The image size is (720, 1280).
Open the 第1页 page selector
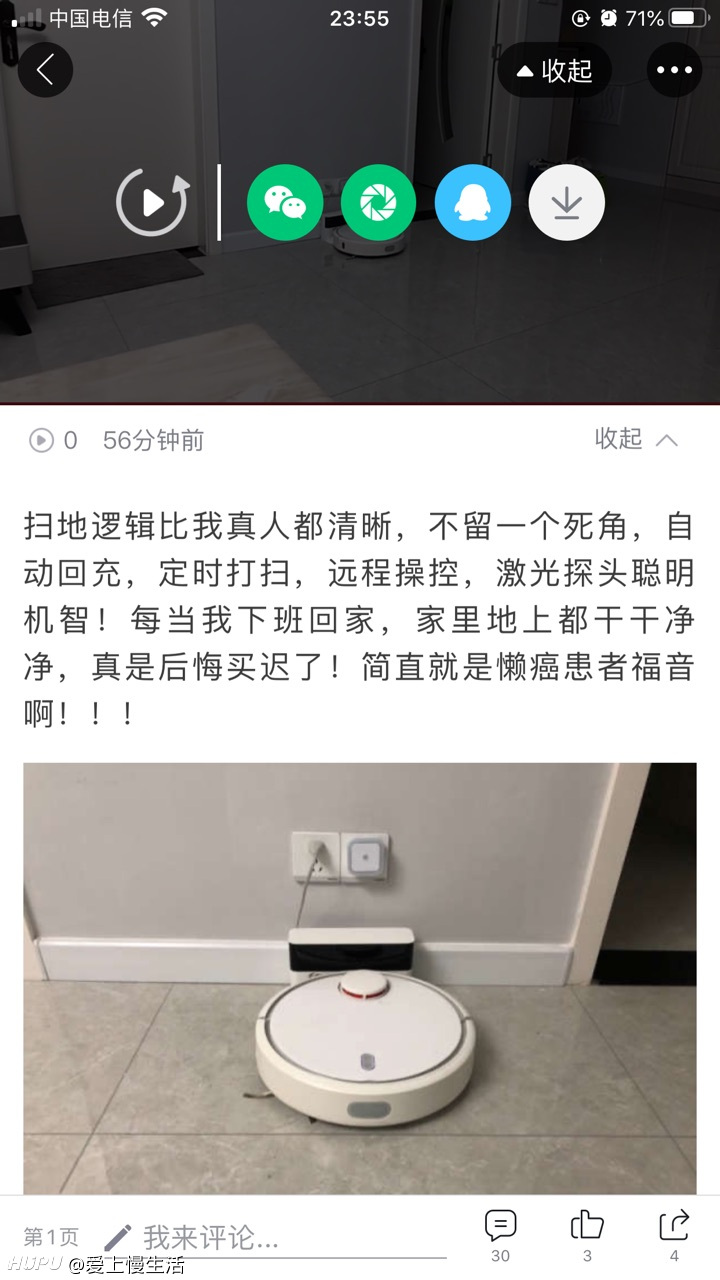(51, 1238)
